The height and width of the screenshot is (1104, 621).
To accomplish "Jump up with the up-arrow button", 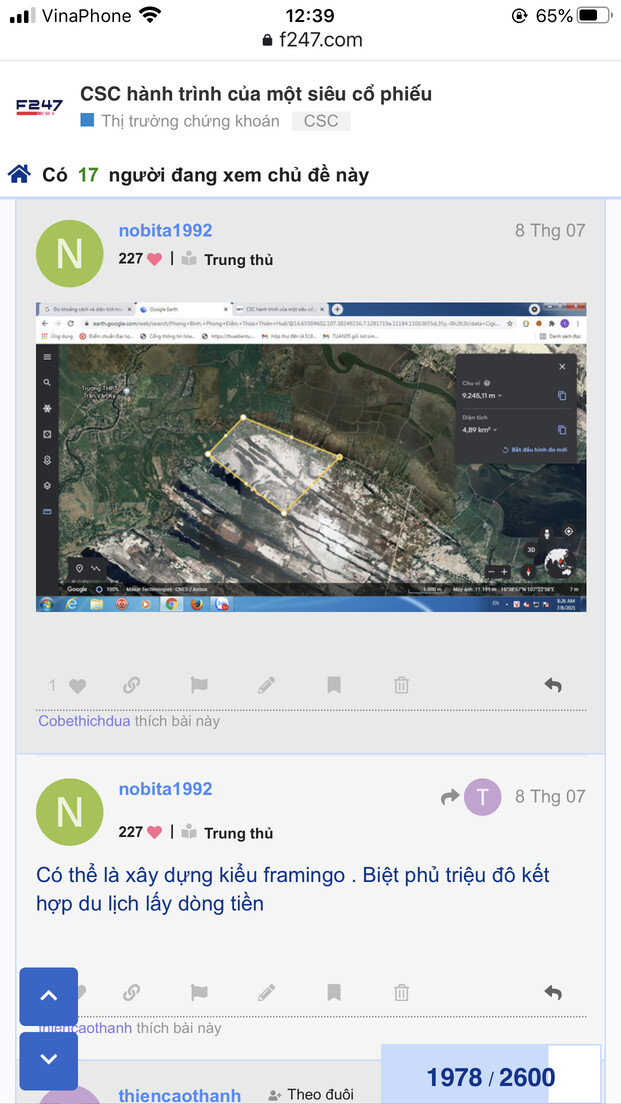I will [x=48, y=996].
